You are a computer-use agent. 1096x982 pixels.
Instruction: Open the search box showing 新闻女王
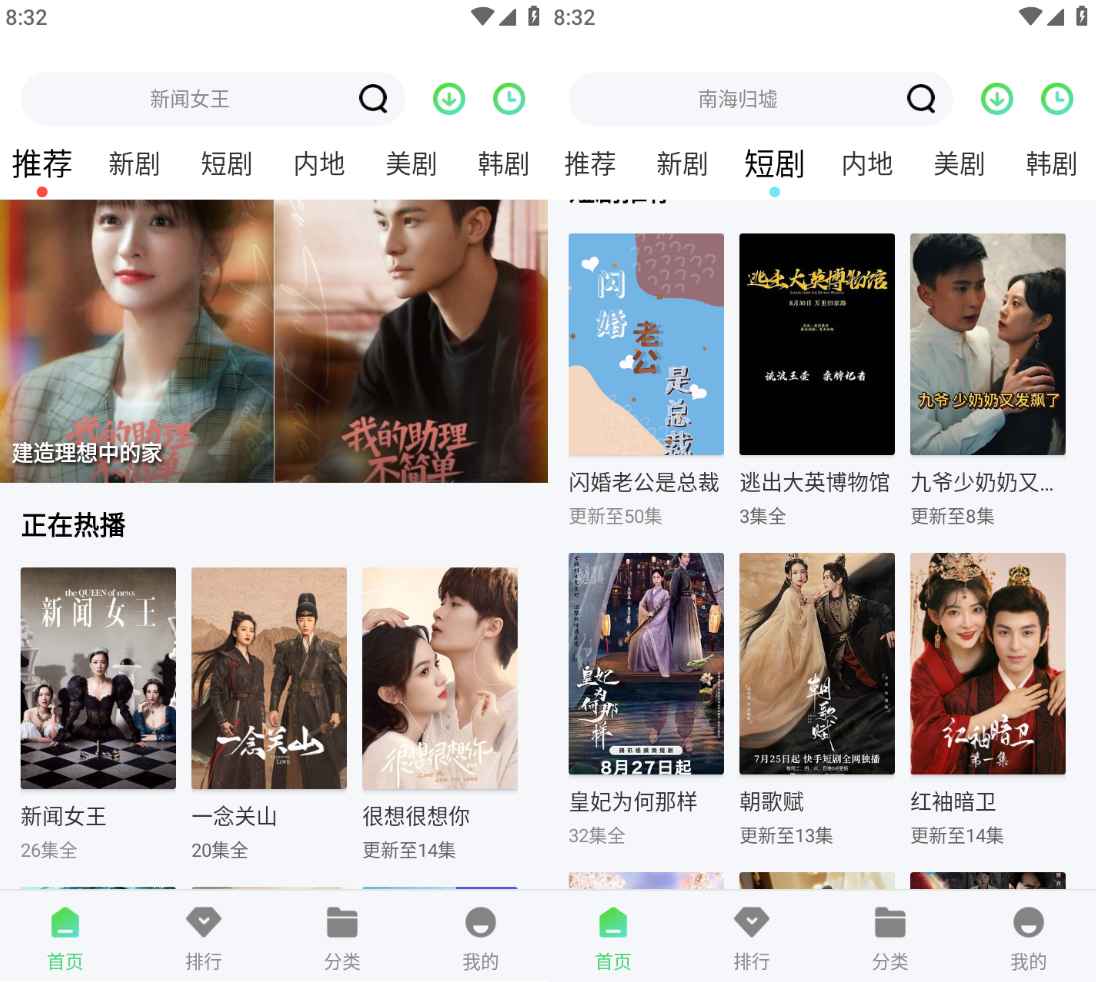coord(190,99)
